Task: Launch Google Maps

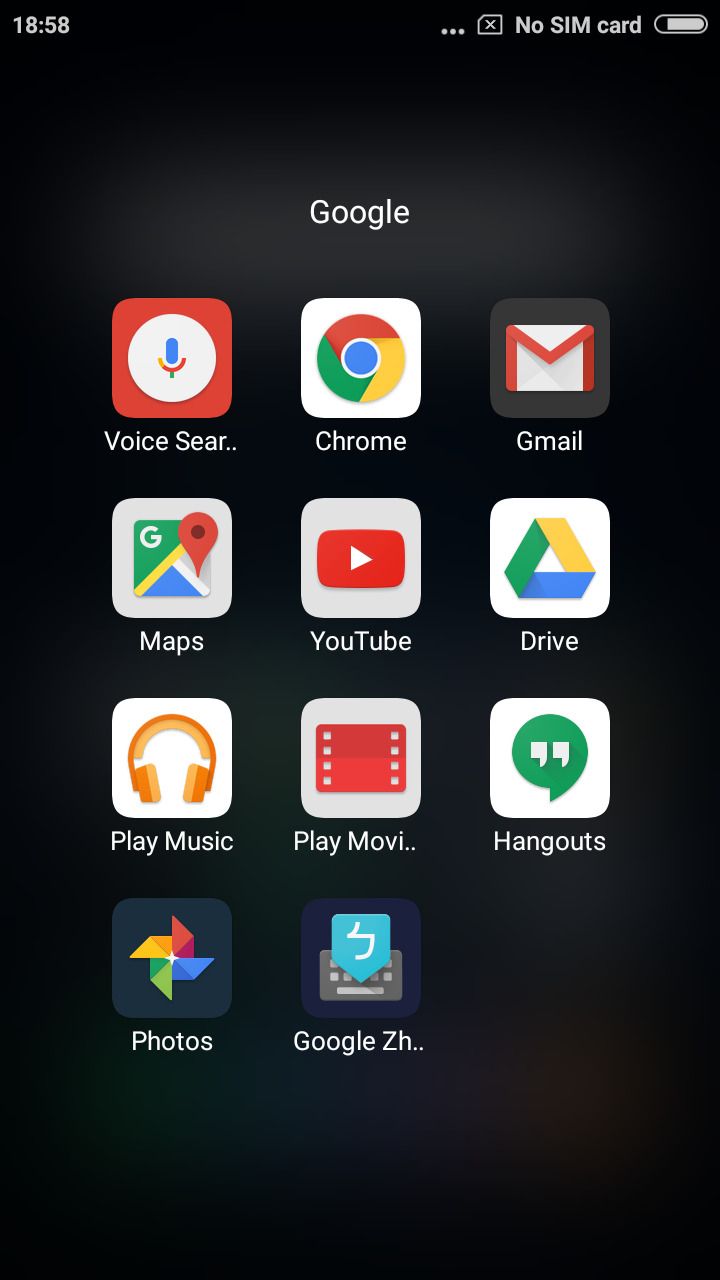Action: pos(172,558)
